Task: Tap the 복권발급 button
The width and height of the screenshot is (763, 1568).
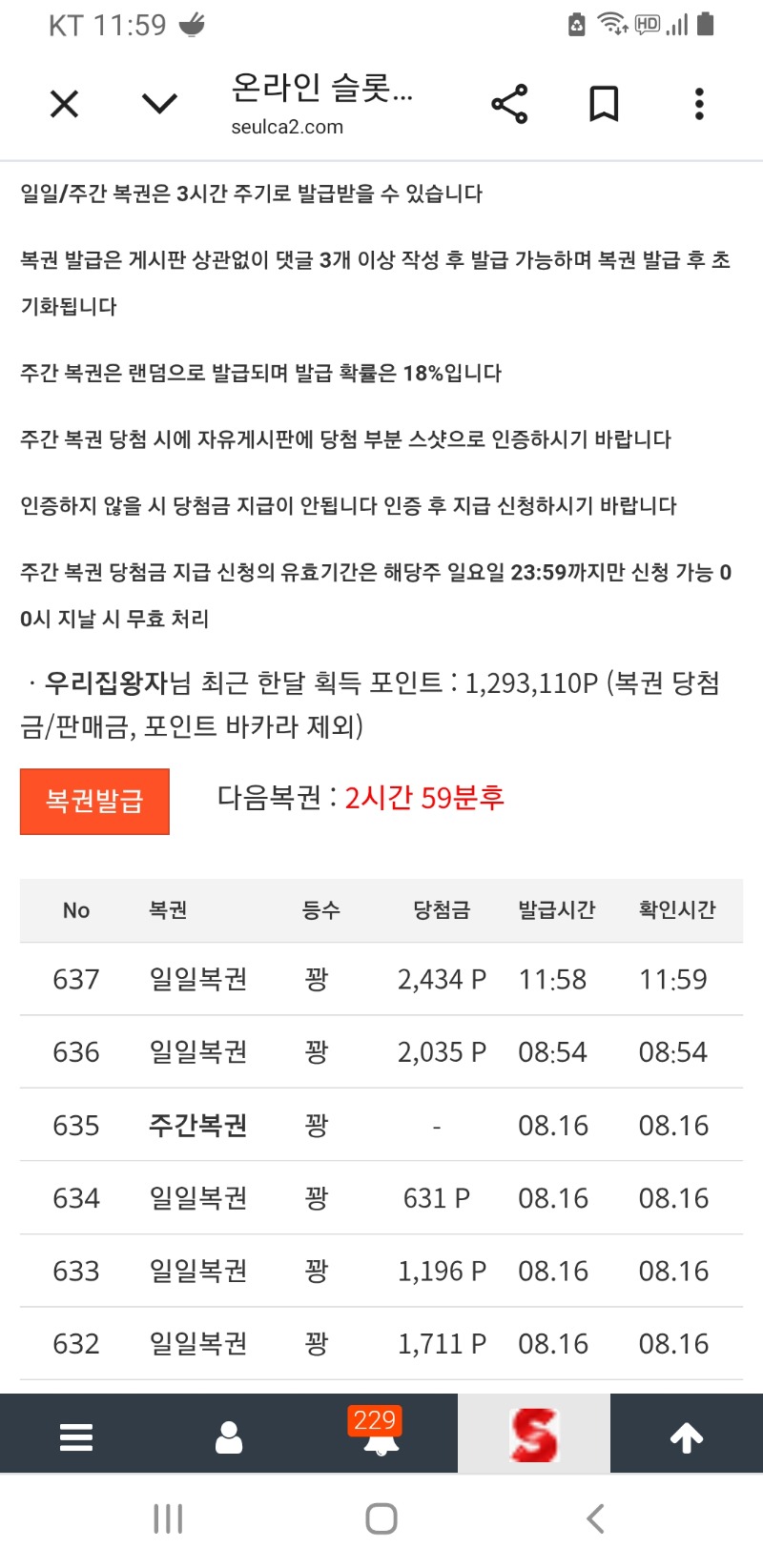Action: coord(94,802)
